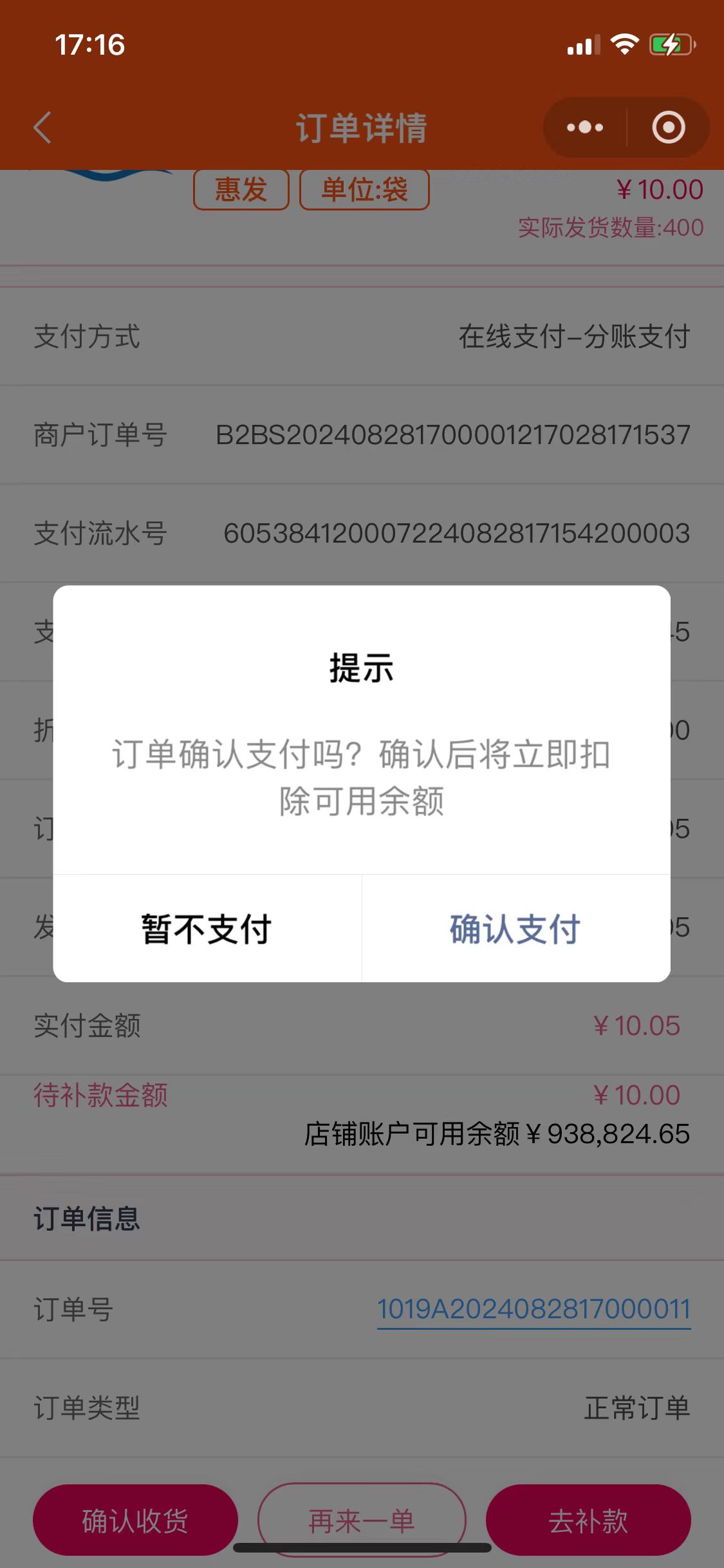Close the mini program via circle icon

coord(669,127)
